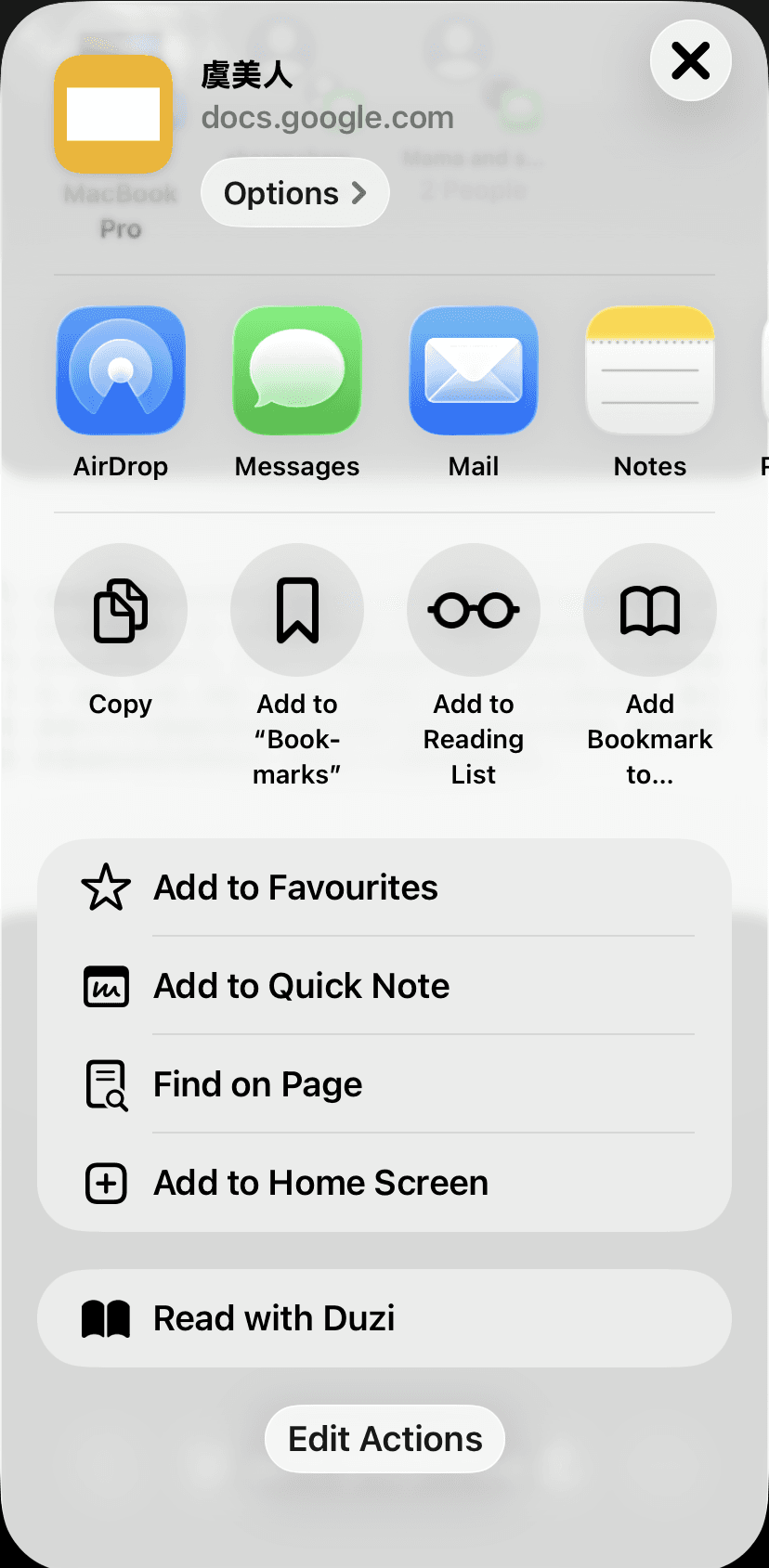
Task: Open Find on Page
Action: tap(384, 1084)
